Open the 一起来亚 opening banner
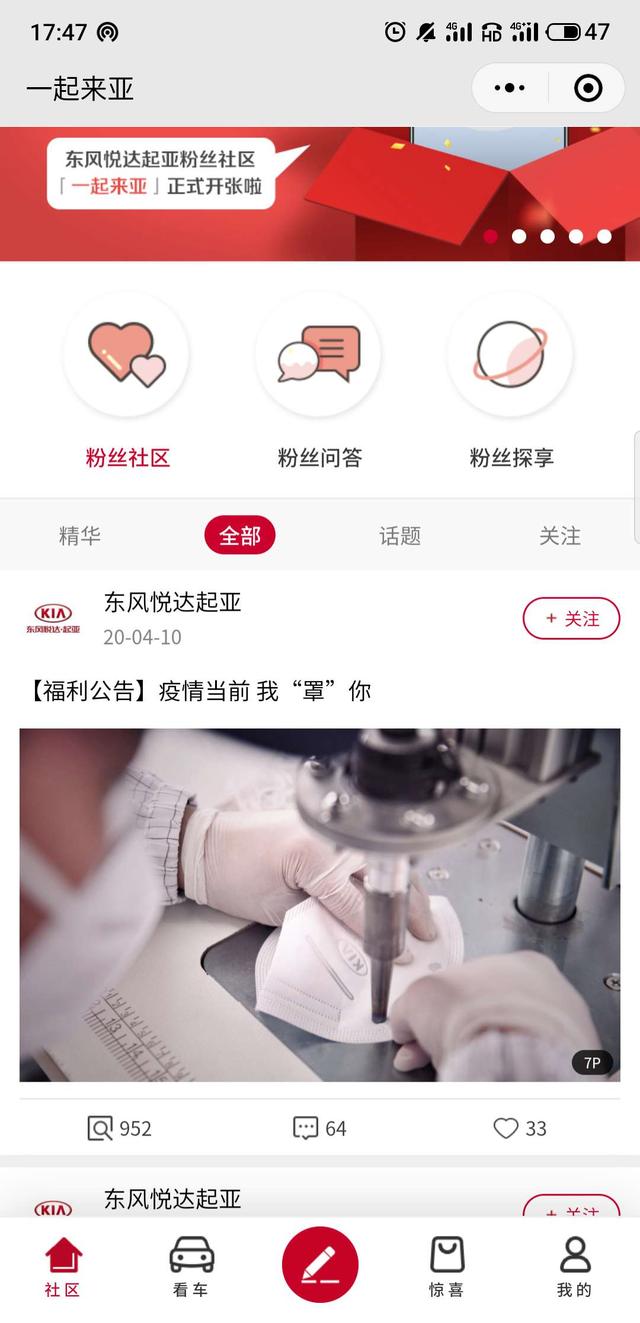 pos(320,193)
